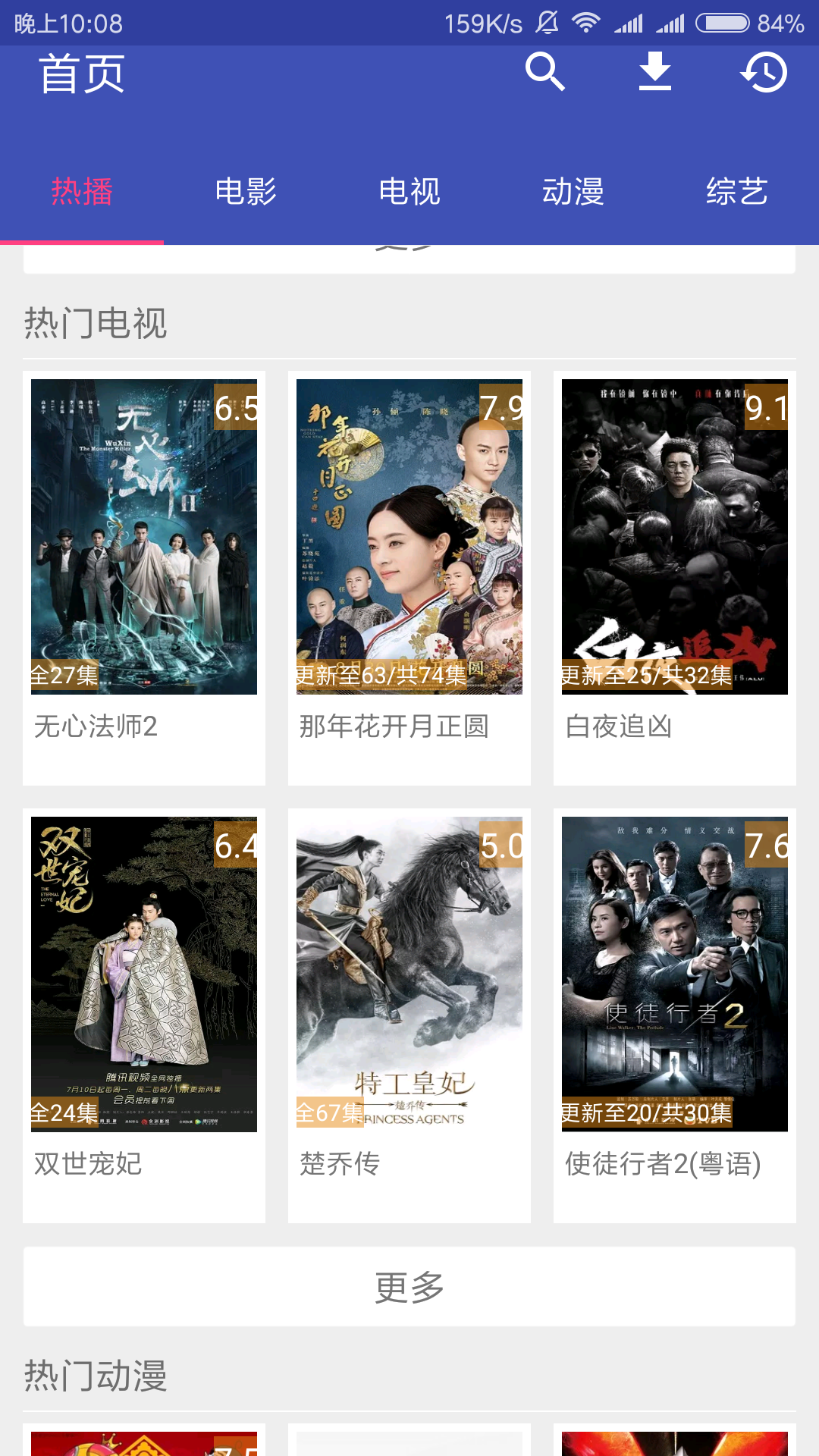The width and height of the screenshot is (819, 1456).
Task: Open watch history icon
Action: click(764, 72)
